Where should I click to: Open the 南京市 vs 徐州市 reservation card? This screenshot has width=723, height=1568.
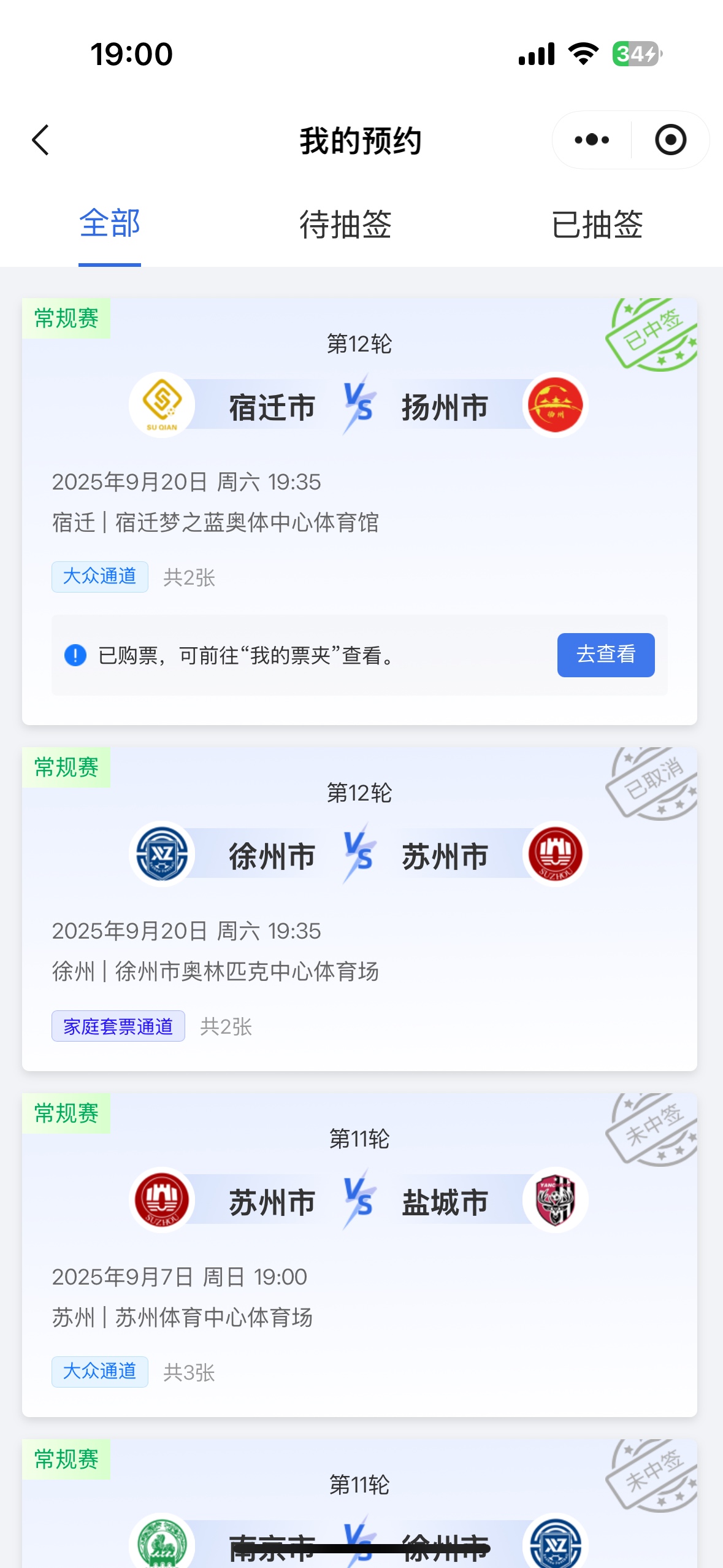pyautogui.click(x=359, y=1504)
